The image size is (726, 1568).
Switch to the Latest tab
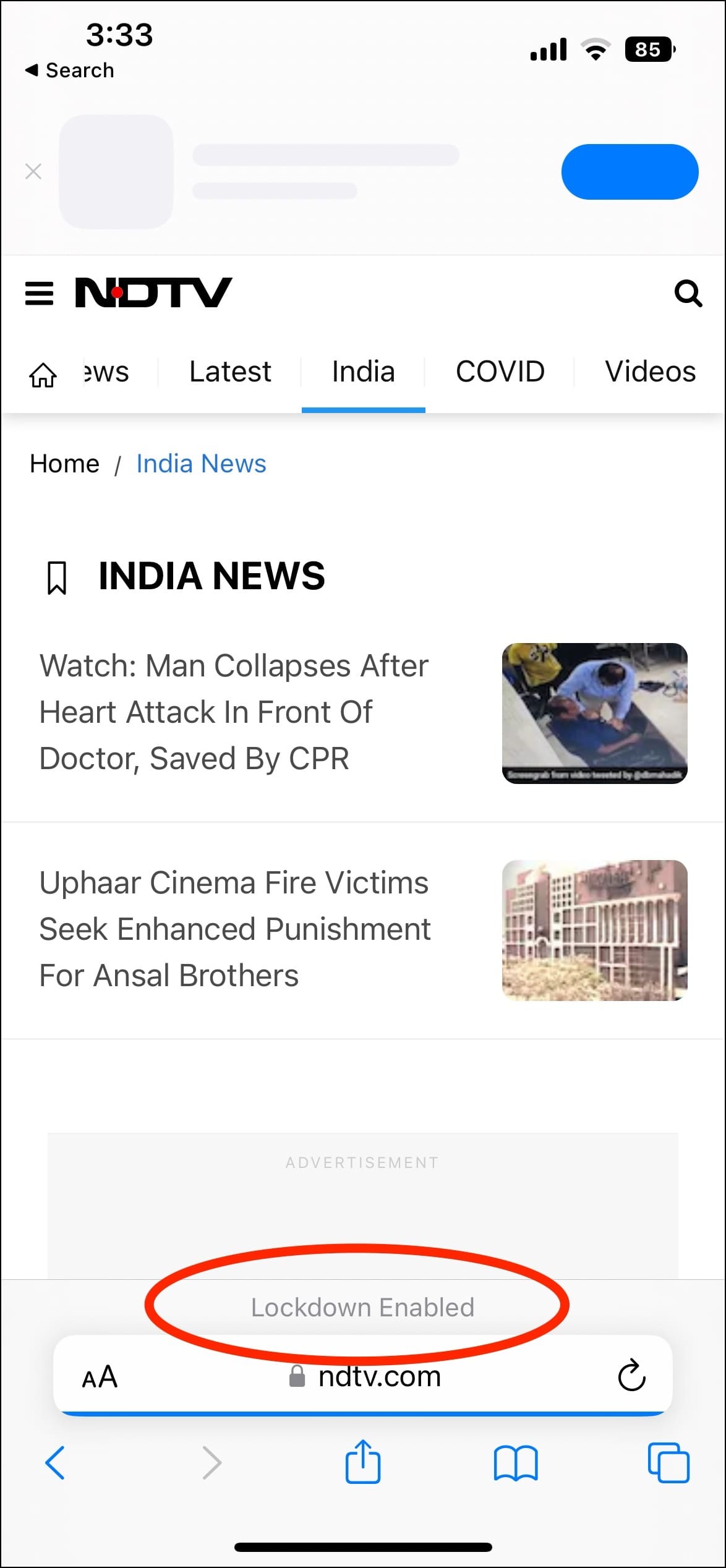230,372
